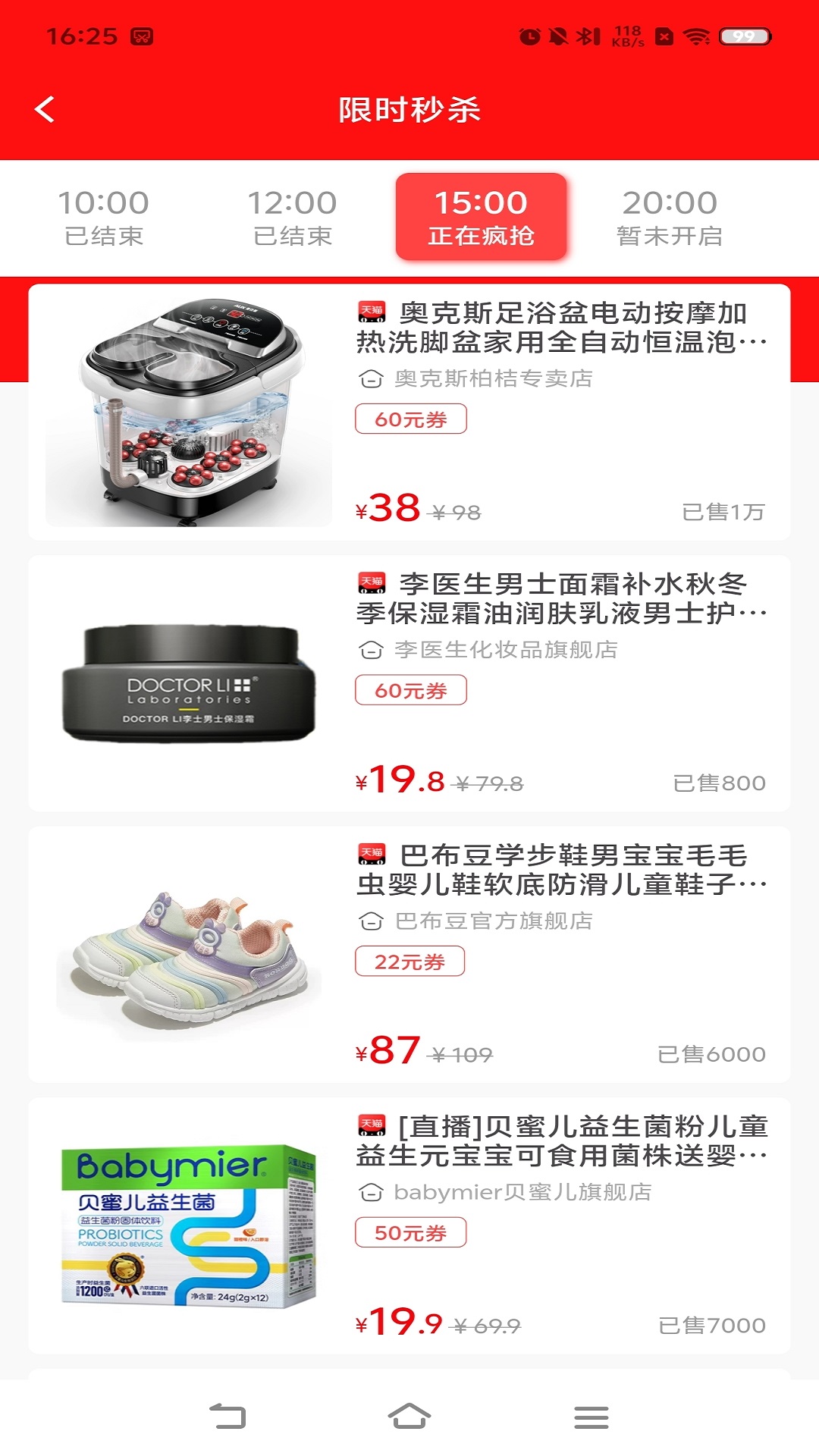
Task: Claim the 60元券 coupon on the foot bath
Action: [412, 419]
